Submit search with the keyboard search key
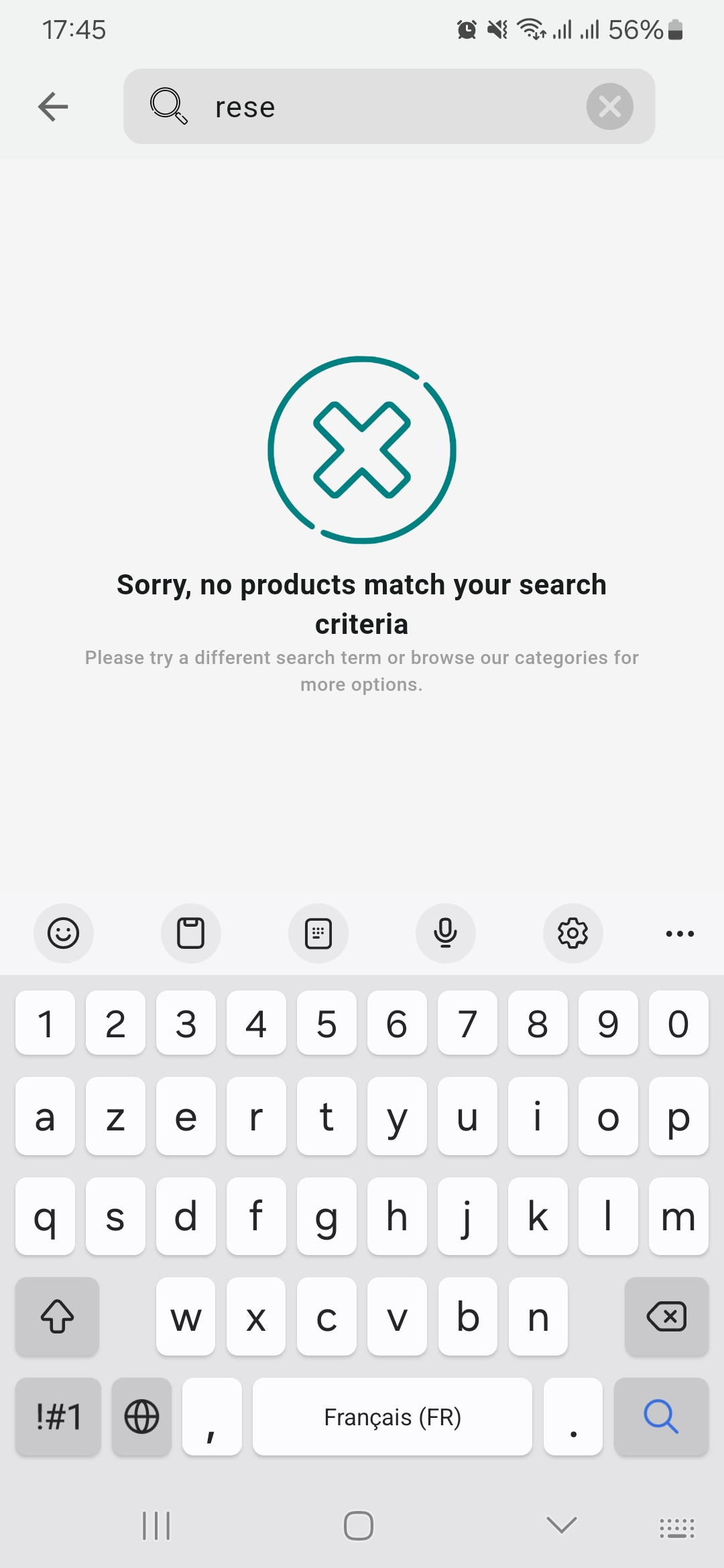Viewport: 724px width, 1568px height. coord(661,1416)
